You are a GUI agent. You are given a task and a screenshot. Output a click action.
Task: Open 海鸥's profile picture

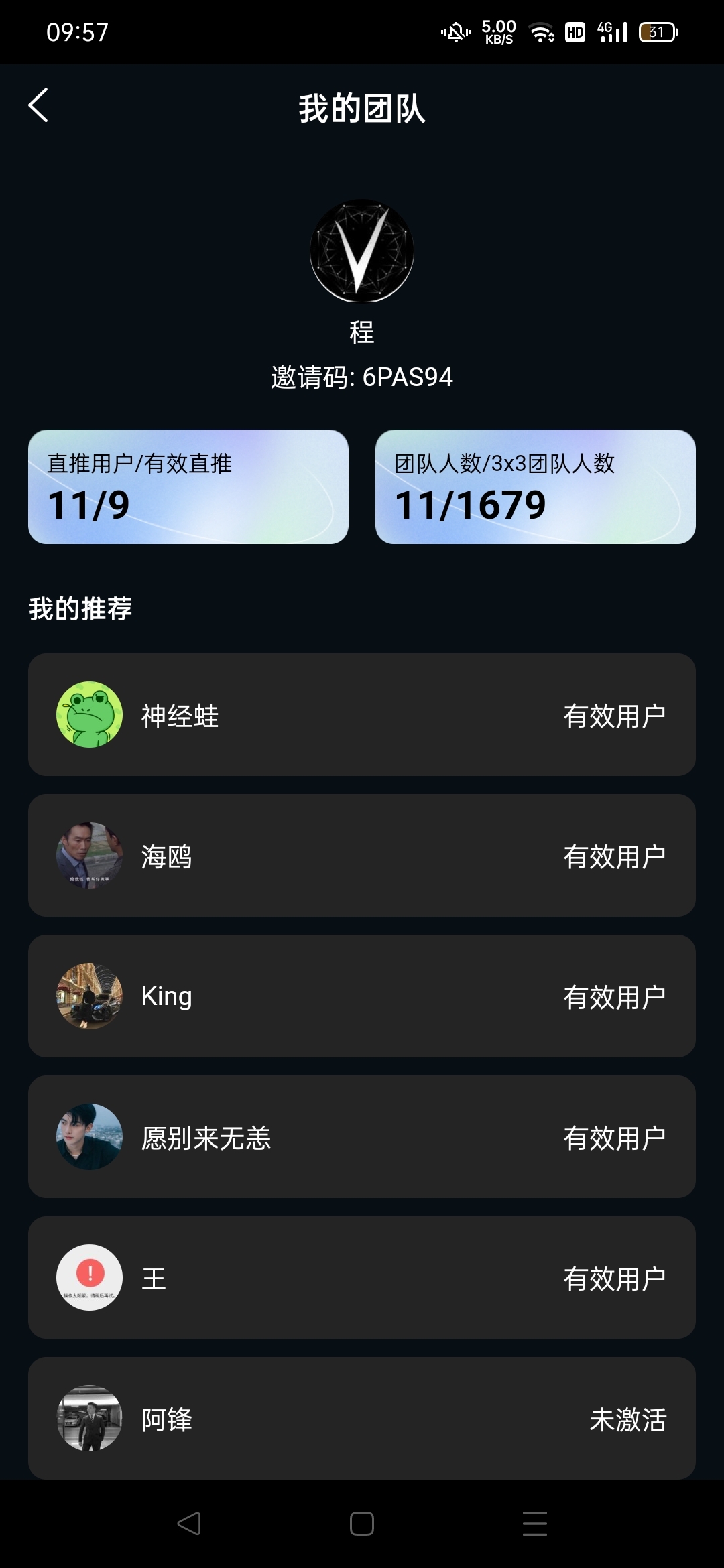[89, 855]
